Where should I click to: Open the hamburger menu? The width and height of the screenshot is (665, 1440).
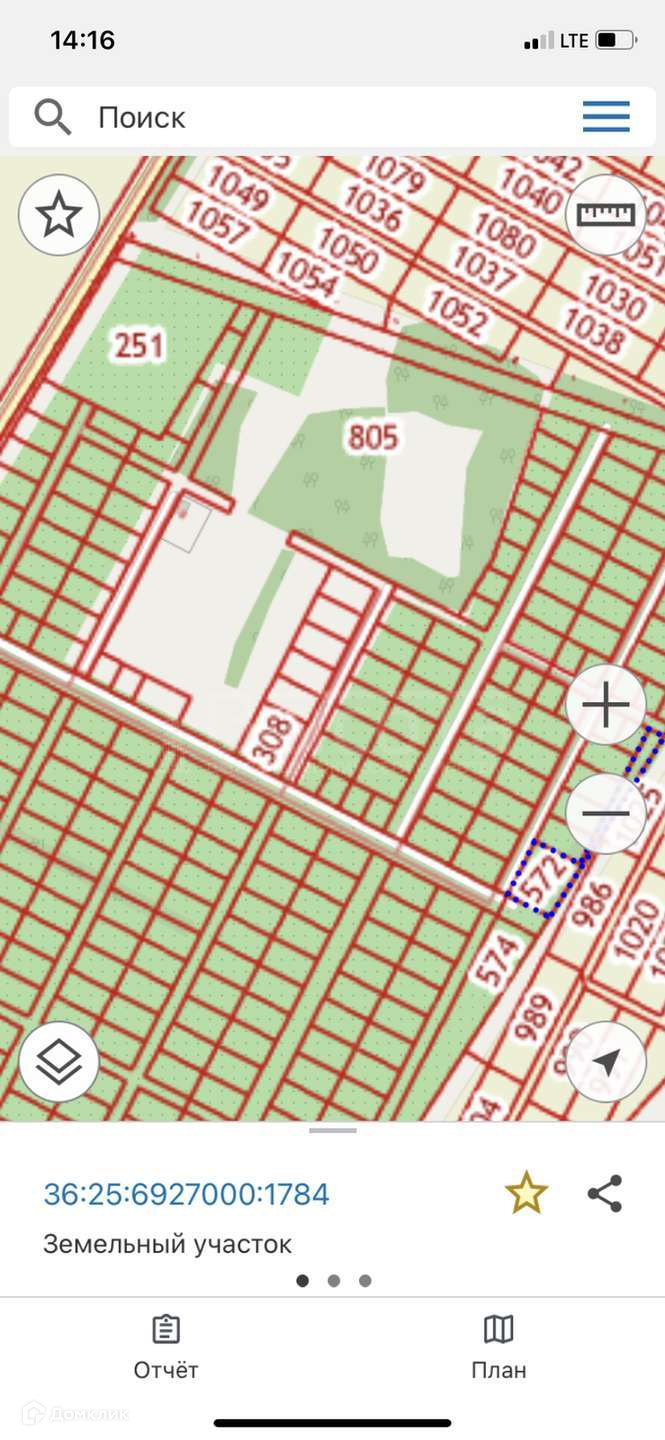click(606, 117)
